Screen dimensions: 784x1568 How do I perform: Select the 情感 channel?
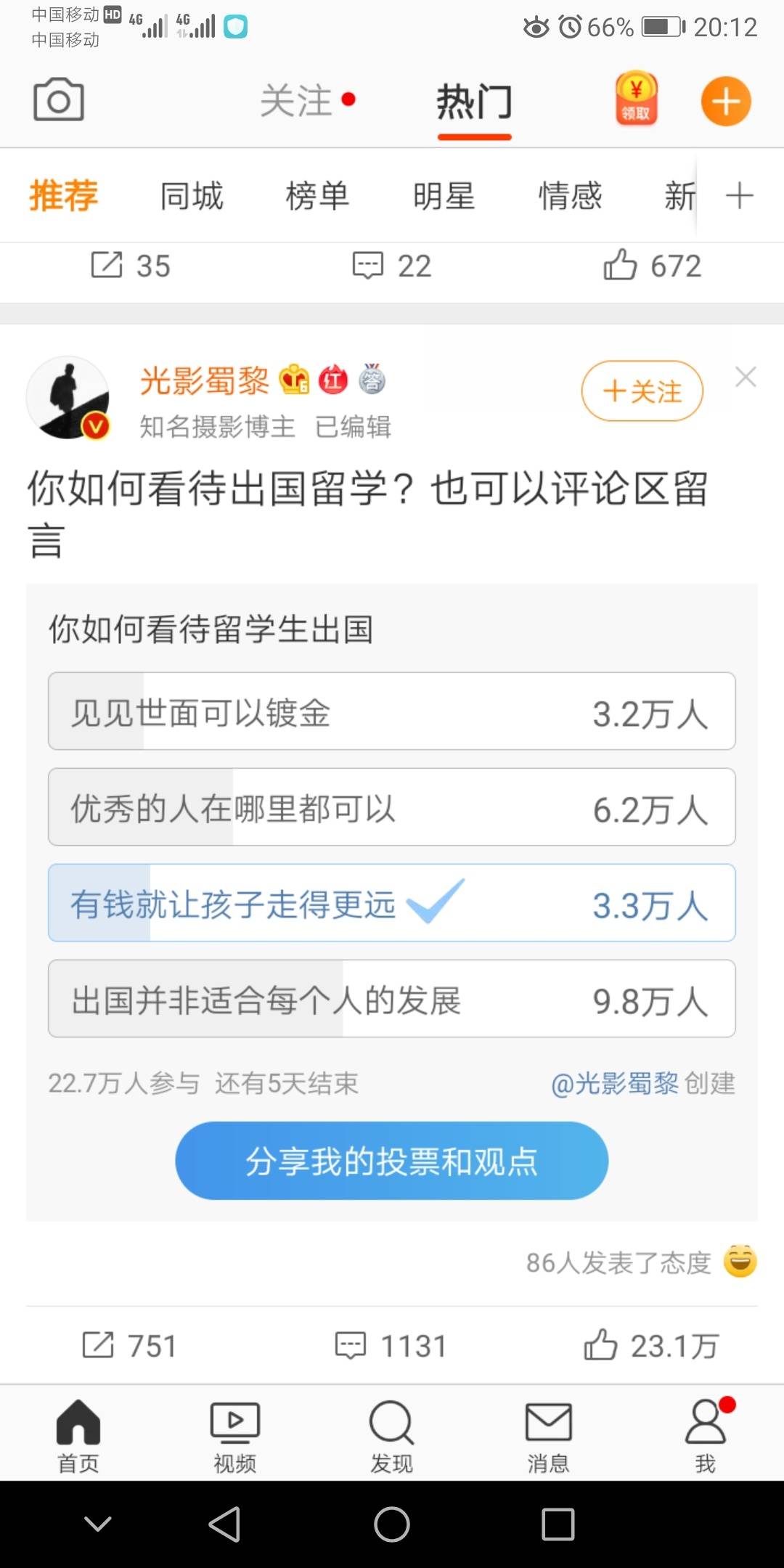[x=571, y=196]
